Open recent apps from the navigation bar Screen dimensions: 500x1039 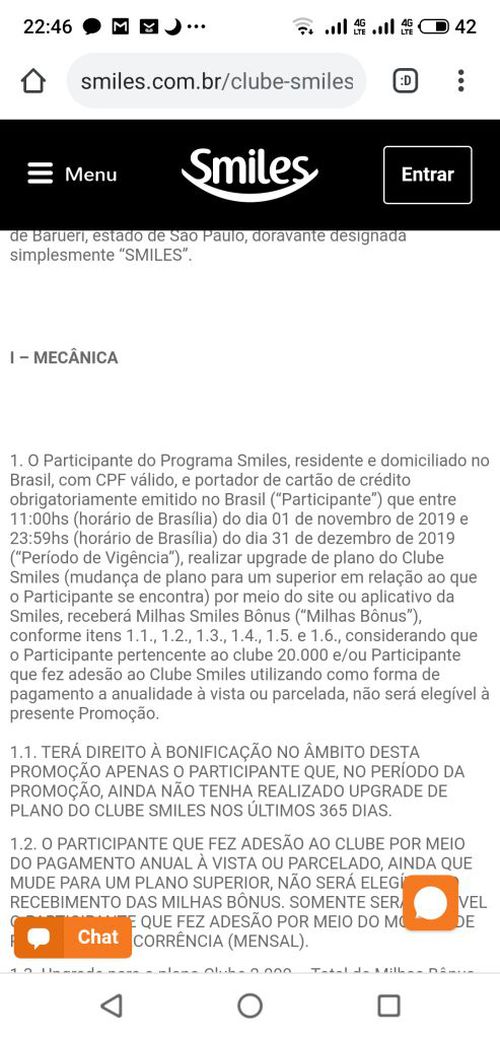click(x=389, y=1005)
